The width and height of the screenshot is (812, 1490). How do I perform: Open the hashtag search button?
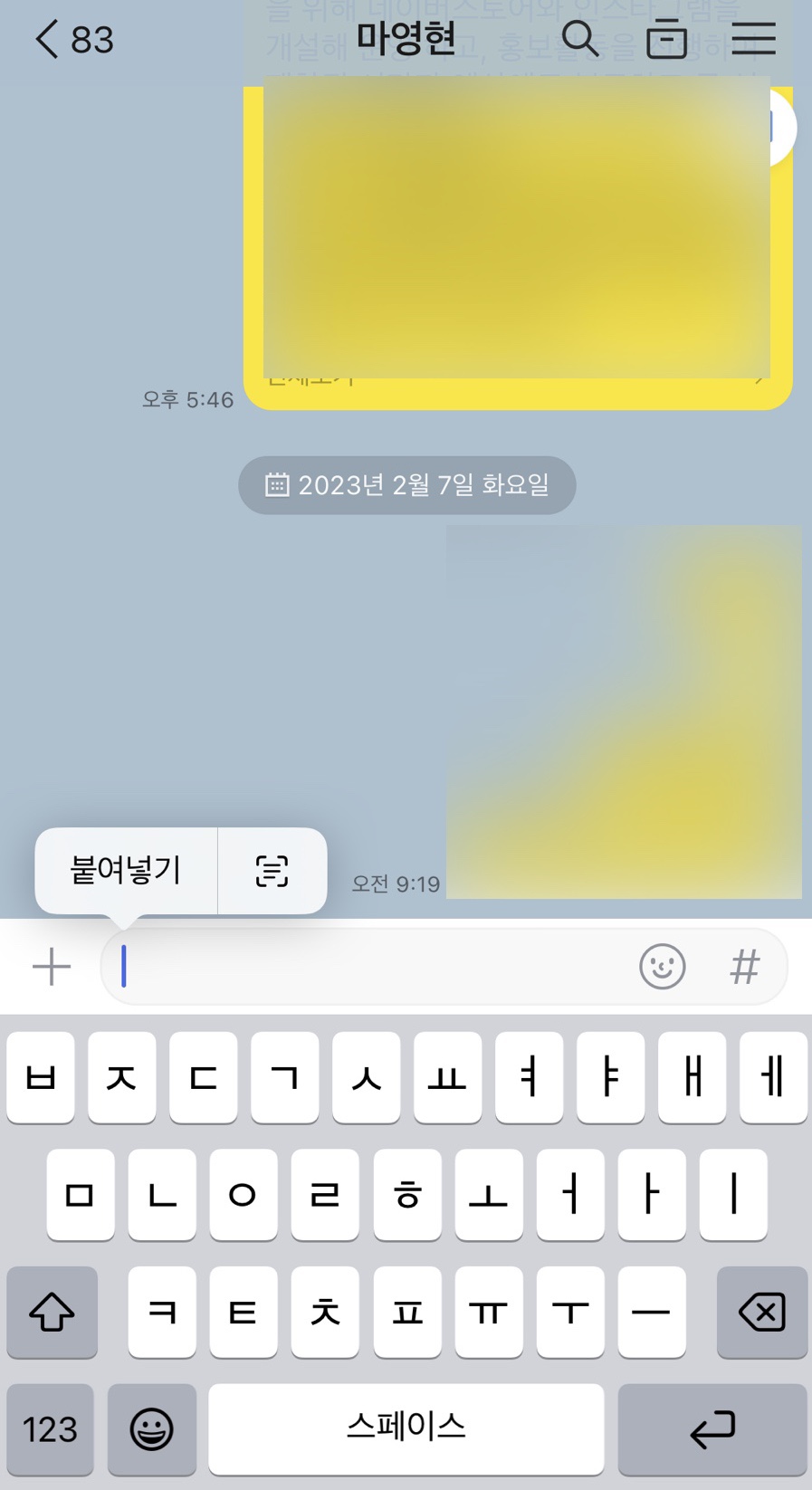click(x=744, y=967)
